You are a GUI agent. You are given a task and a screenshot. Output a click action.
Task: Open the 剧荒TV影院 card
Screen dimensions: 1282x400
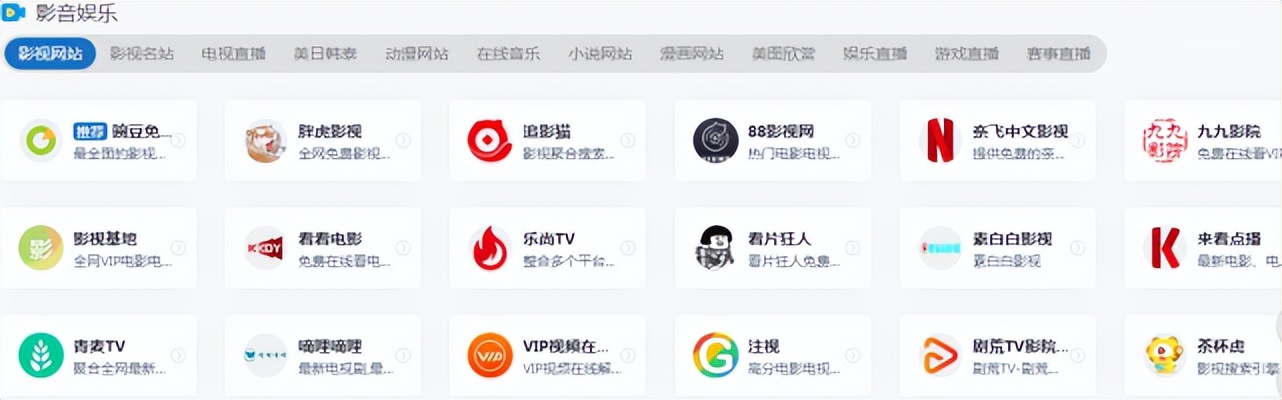click(x=997, y=355)
